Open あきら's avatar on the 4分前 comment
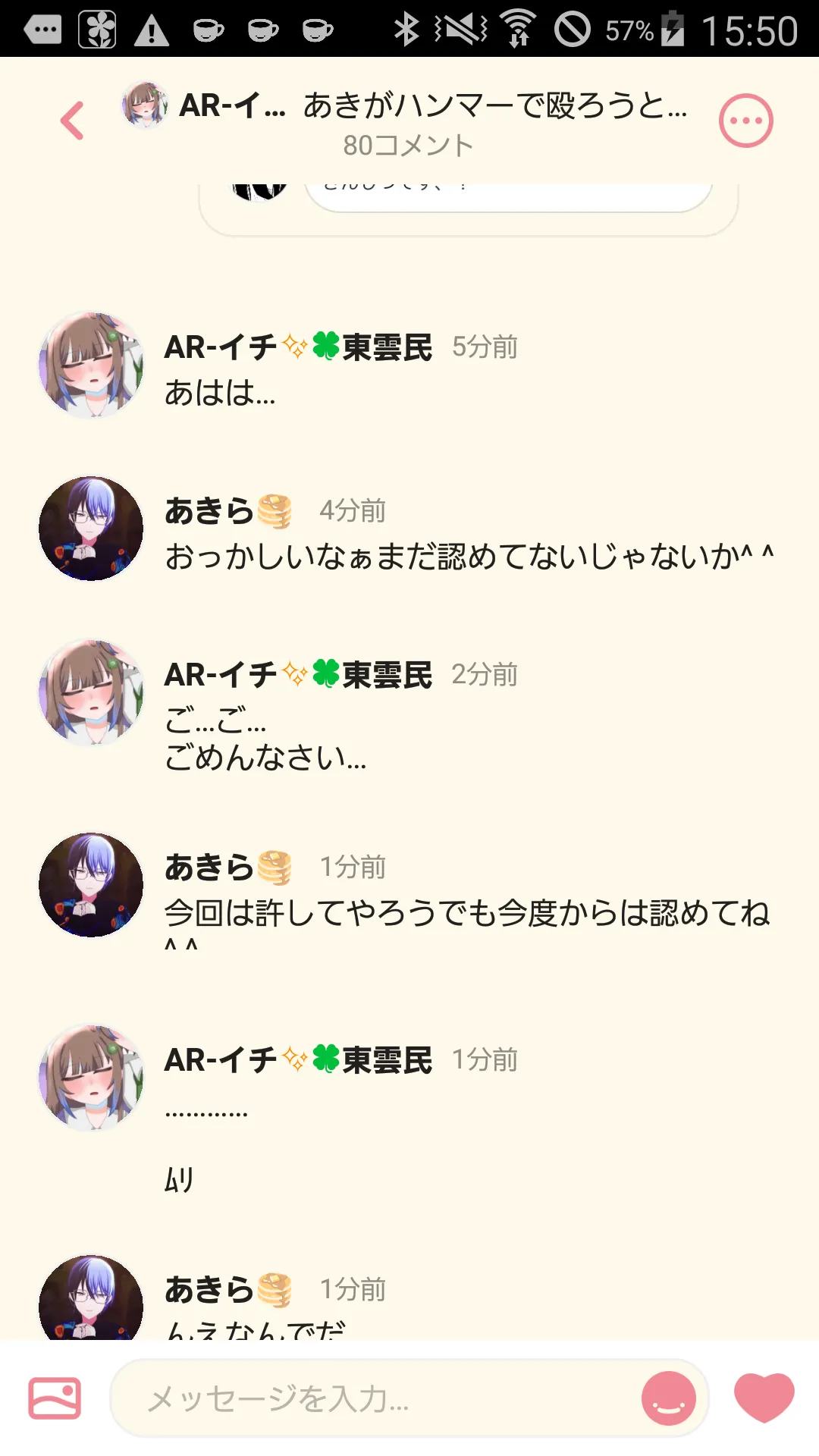Image resolution: width=819 pixels, height=1456 pixels. pos(91,529)
